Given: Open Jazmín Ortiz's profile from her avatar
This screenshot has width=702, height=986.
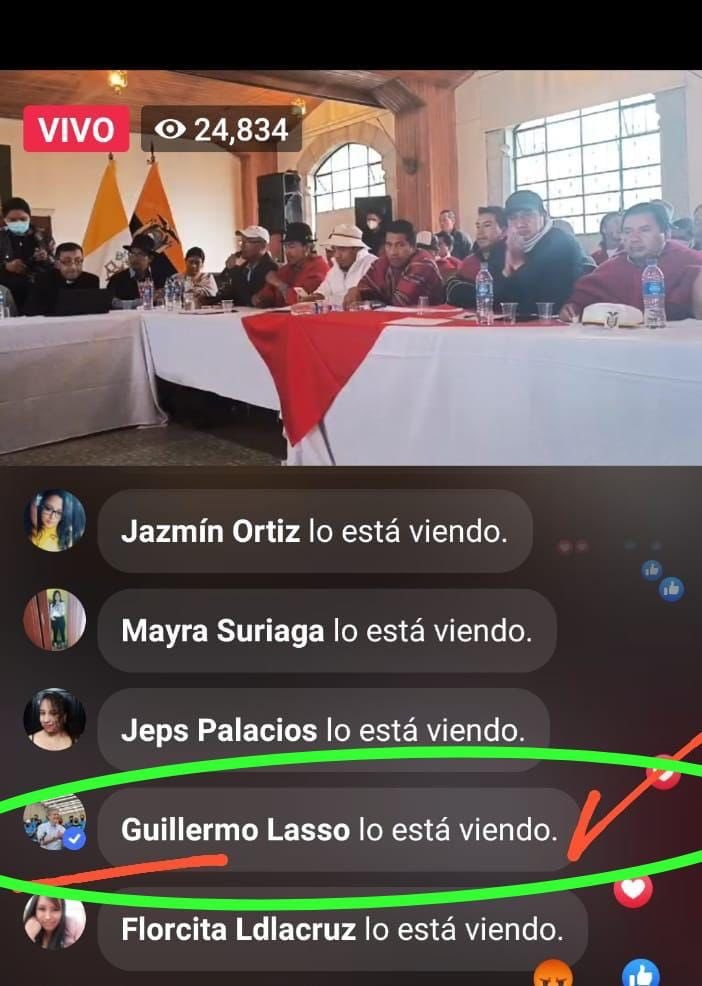Looking at the screenshot, I should (x=54, y=521).
